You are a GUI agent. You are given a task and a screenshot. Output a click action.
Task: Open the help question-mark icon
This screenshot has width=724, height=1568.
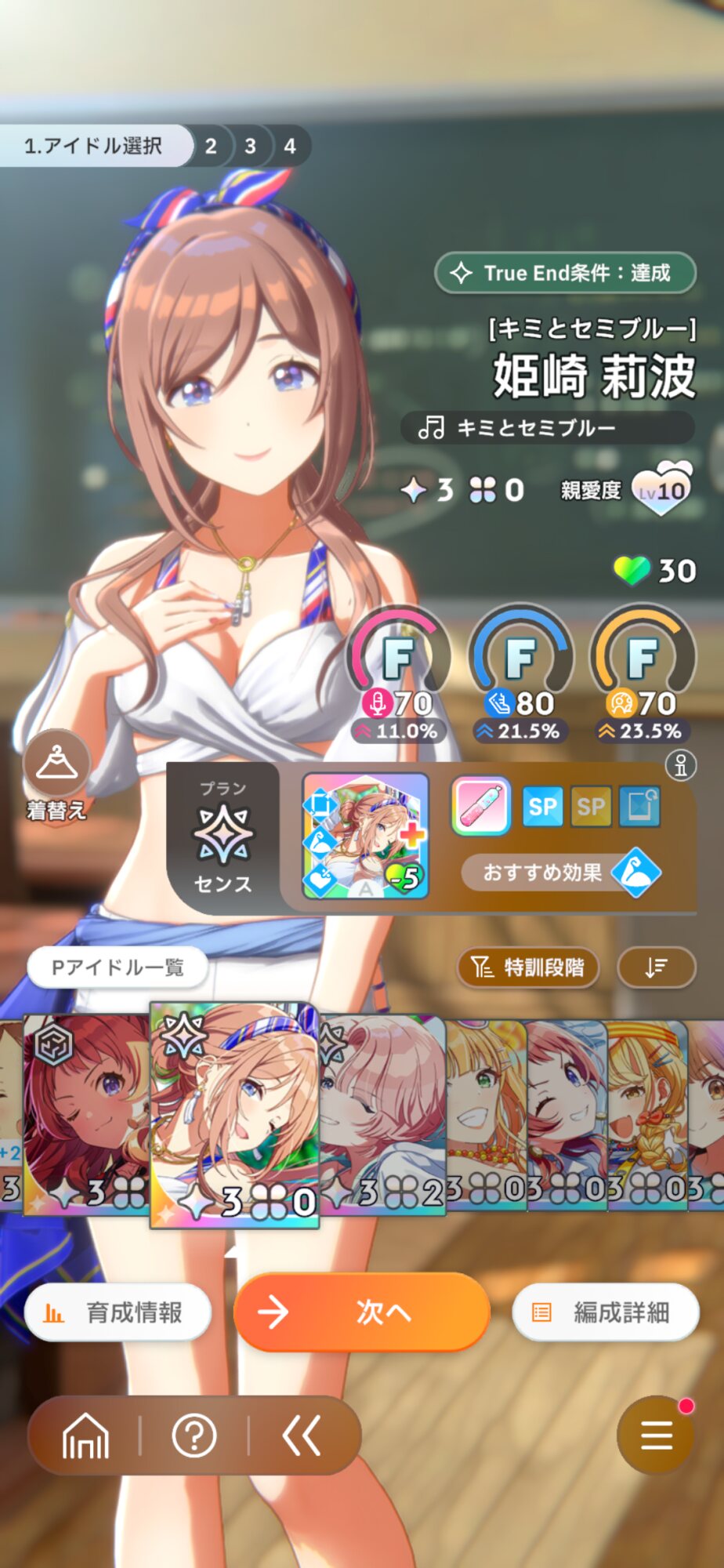[x=194, y=1436]
